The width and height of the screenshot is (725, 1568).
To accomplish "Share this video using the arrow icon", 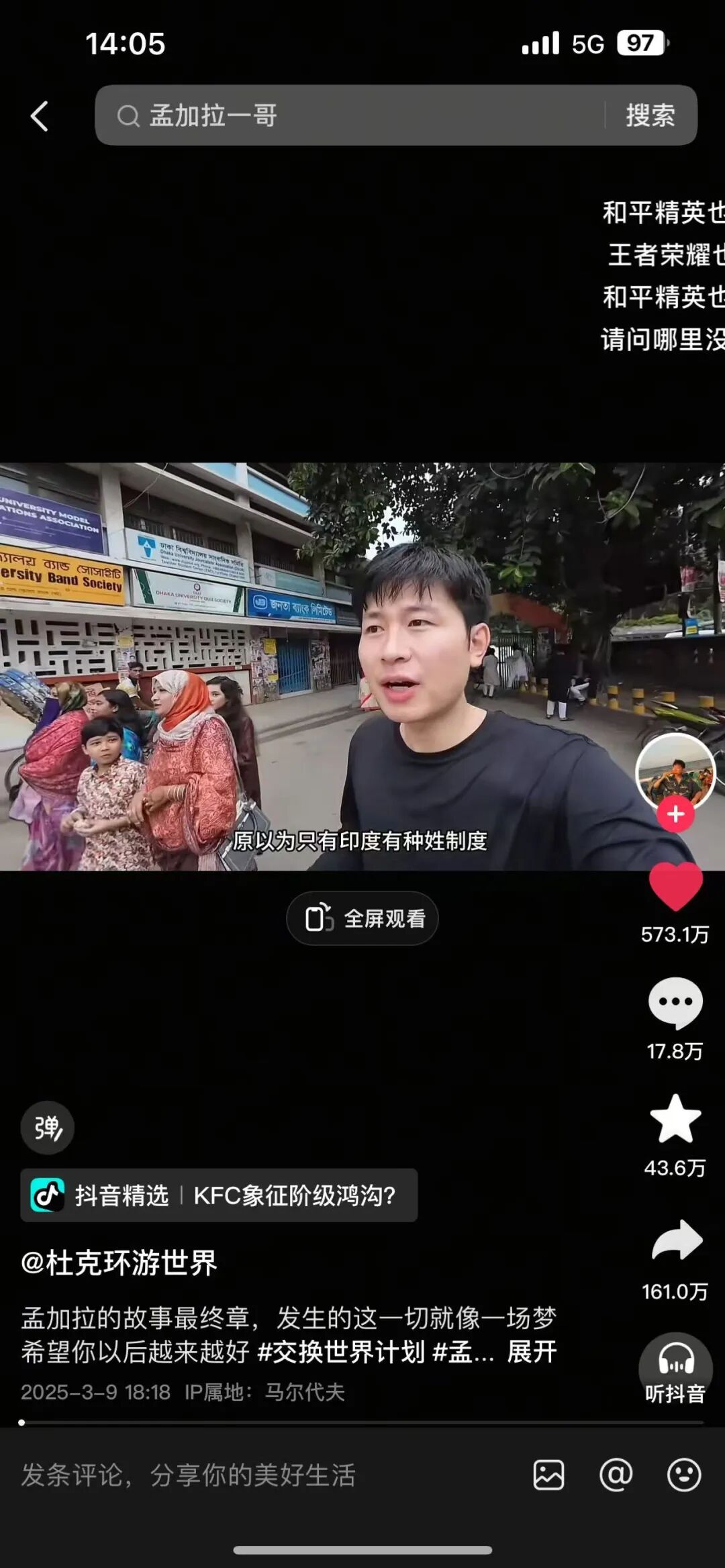I will [x=677, y=1240].
